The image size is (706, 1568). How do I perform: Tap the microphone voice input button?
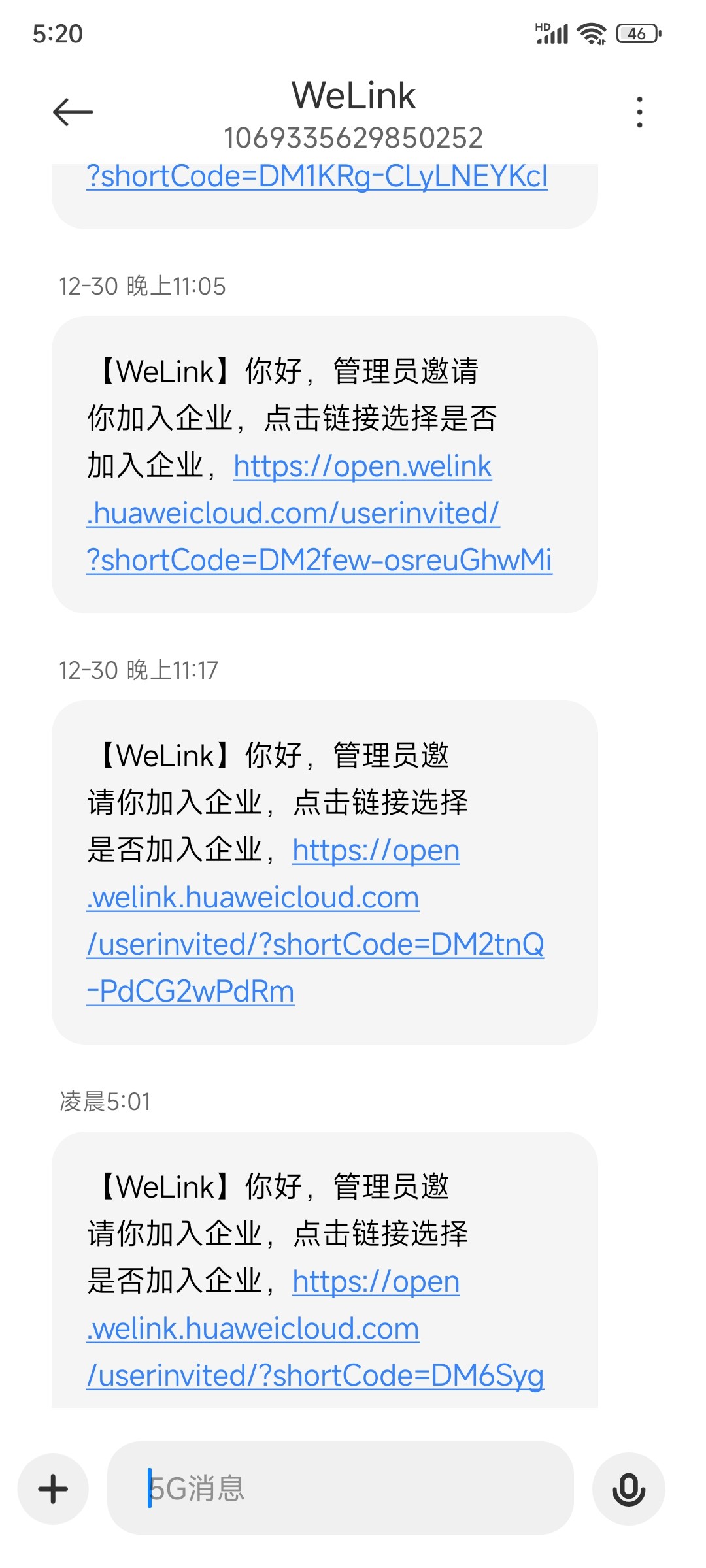[629, 1489]
